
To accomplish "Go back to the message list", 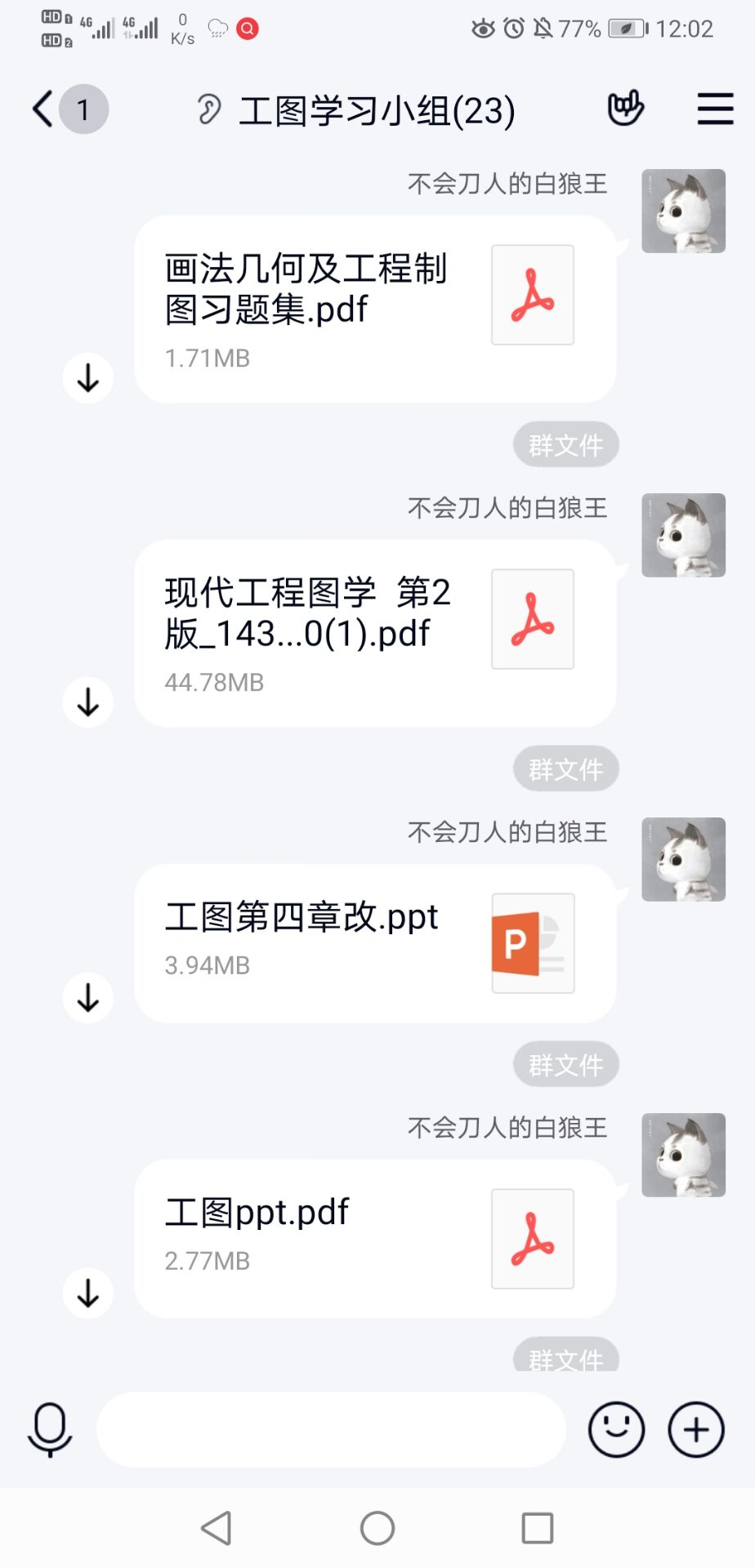I will click(44, 109).
